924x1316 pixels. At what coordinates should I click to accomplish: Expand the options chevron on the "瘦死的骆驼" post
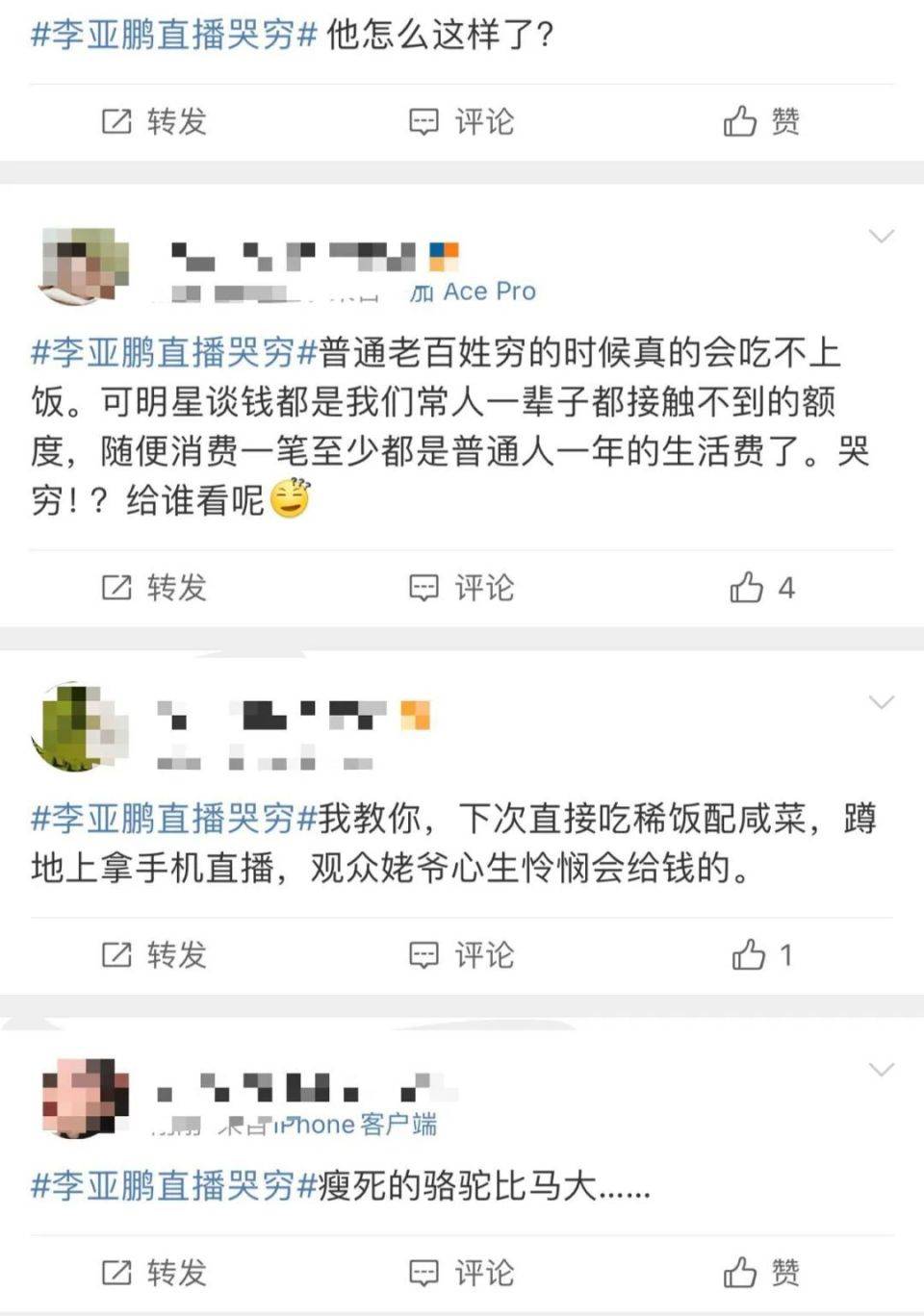882,1070
